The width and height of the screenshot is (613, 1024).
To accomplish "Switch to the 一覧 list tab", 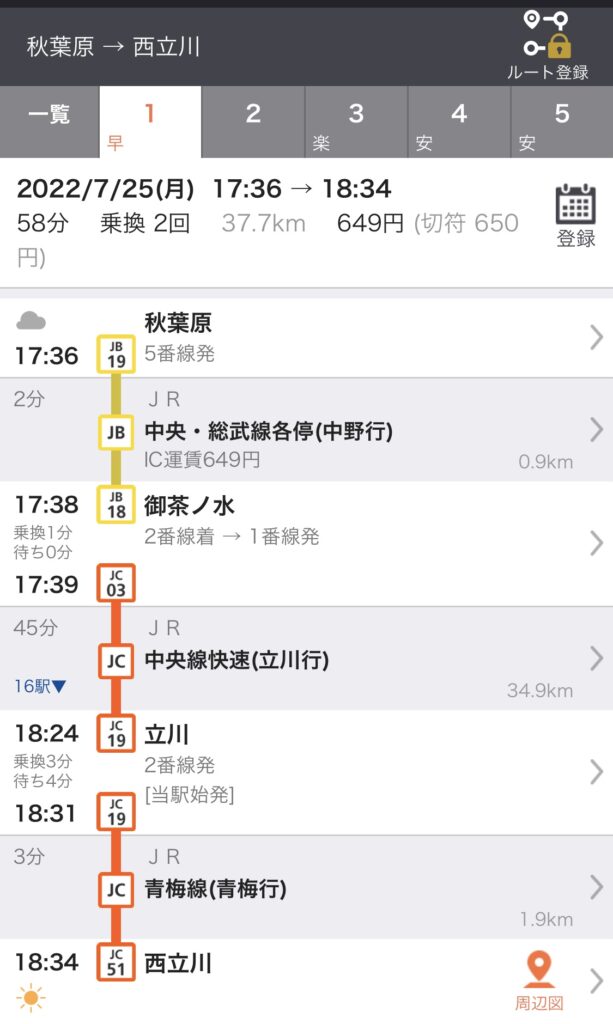I will click(49, 122).
